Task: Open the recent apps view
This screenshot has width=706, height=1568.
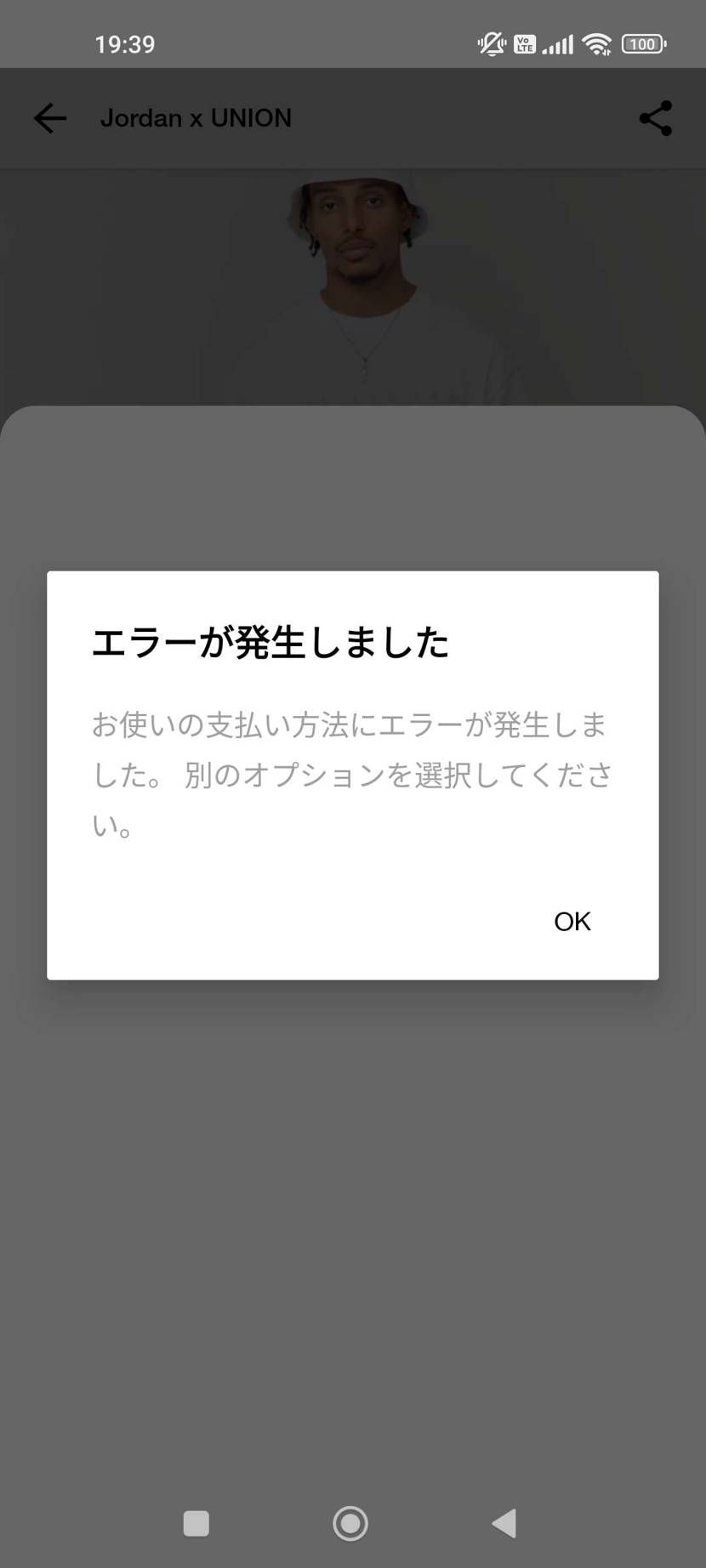Action: pos(196,1523)
